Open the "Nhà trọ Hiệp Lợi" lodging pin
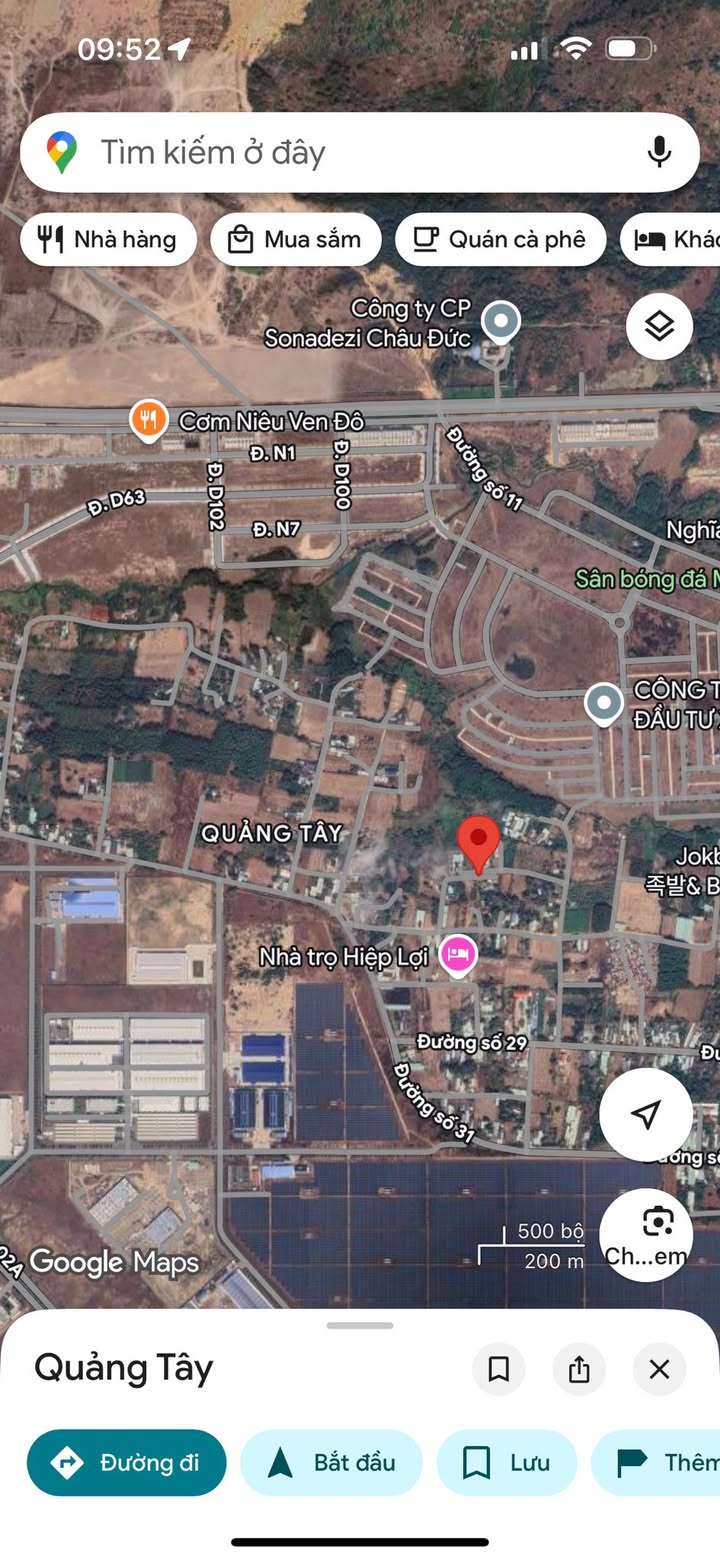Viewport: 720px width, 1560px height. pos(458,955)
